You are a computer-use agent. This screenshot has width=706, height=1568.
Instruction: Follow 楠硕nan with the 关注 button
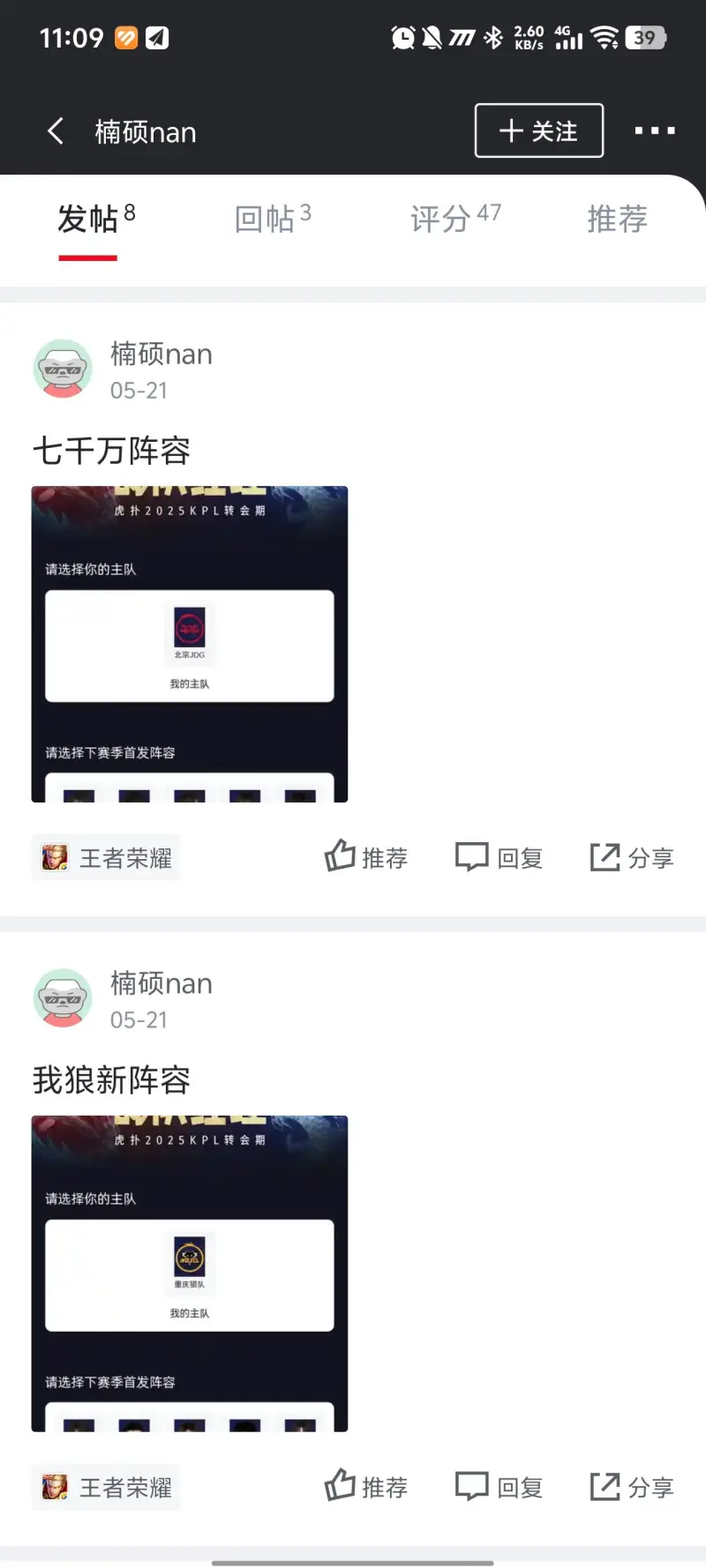pyautogui.click(x=538, y=131)
